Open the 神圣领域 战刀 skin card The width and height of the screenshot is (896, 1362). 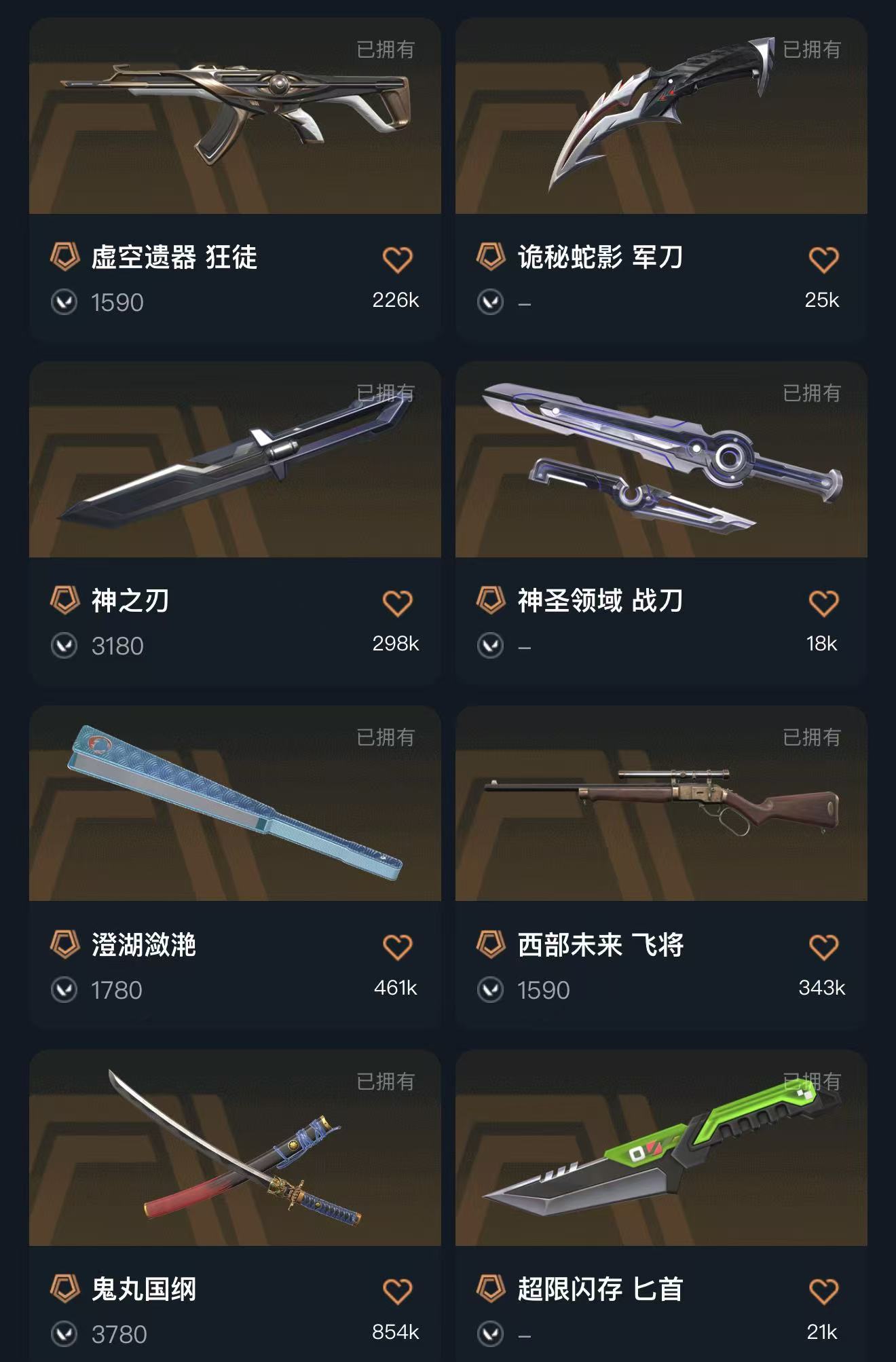661,460
